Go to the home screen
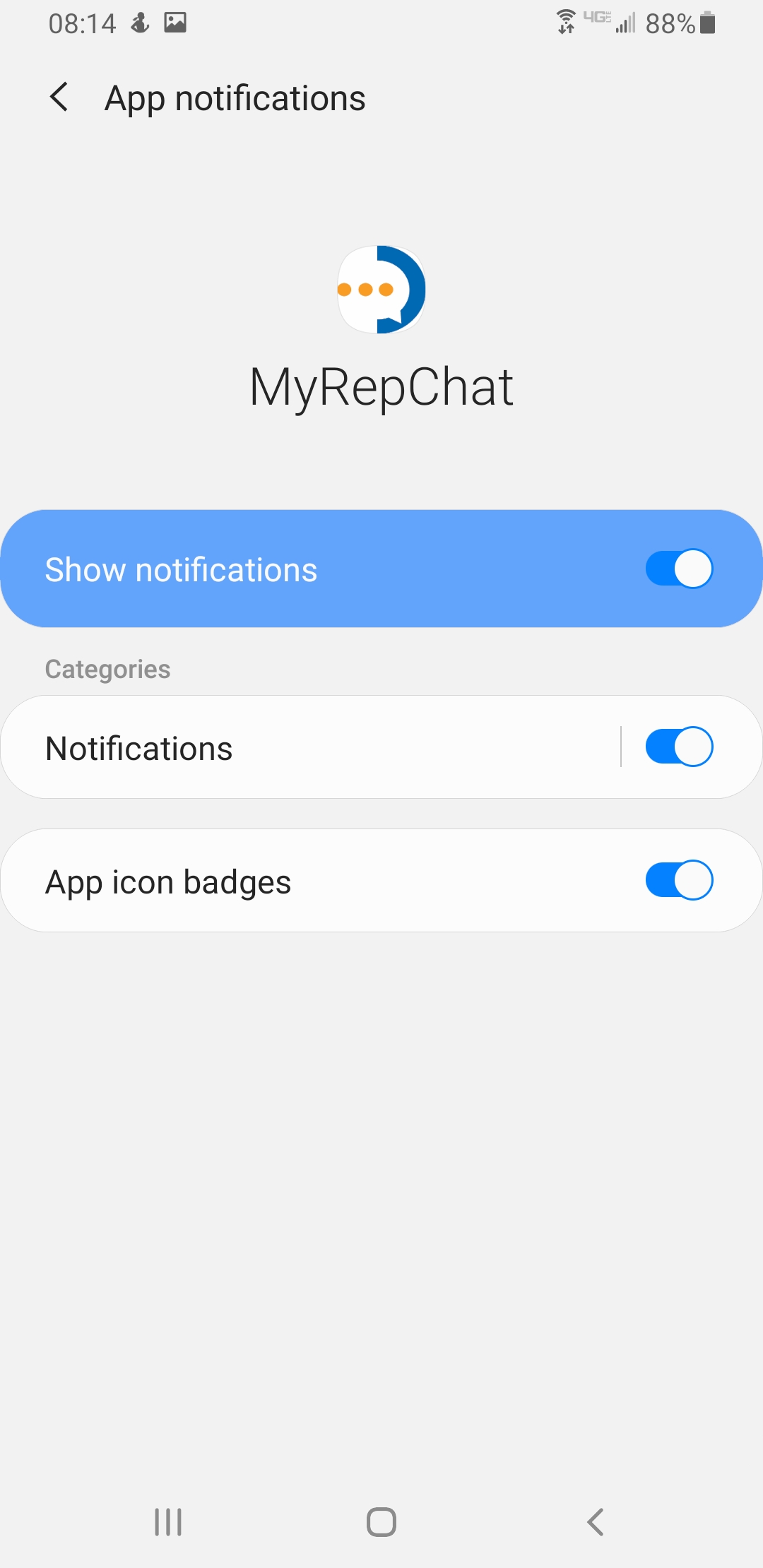Image resolution: width=763 pixels, height=1568 pixels. click(x=381, y=1522)
